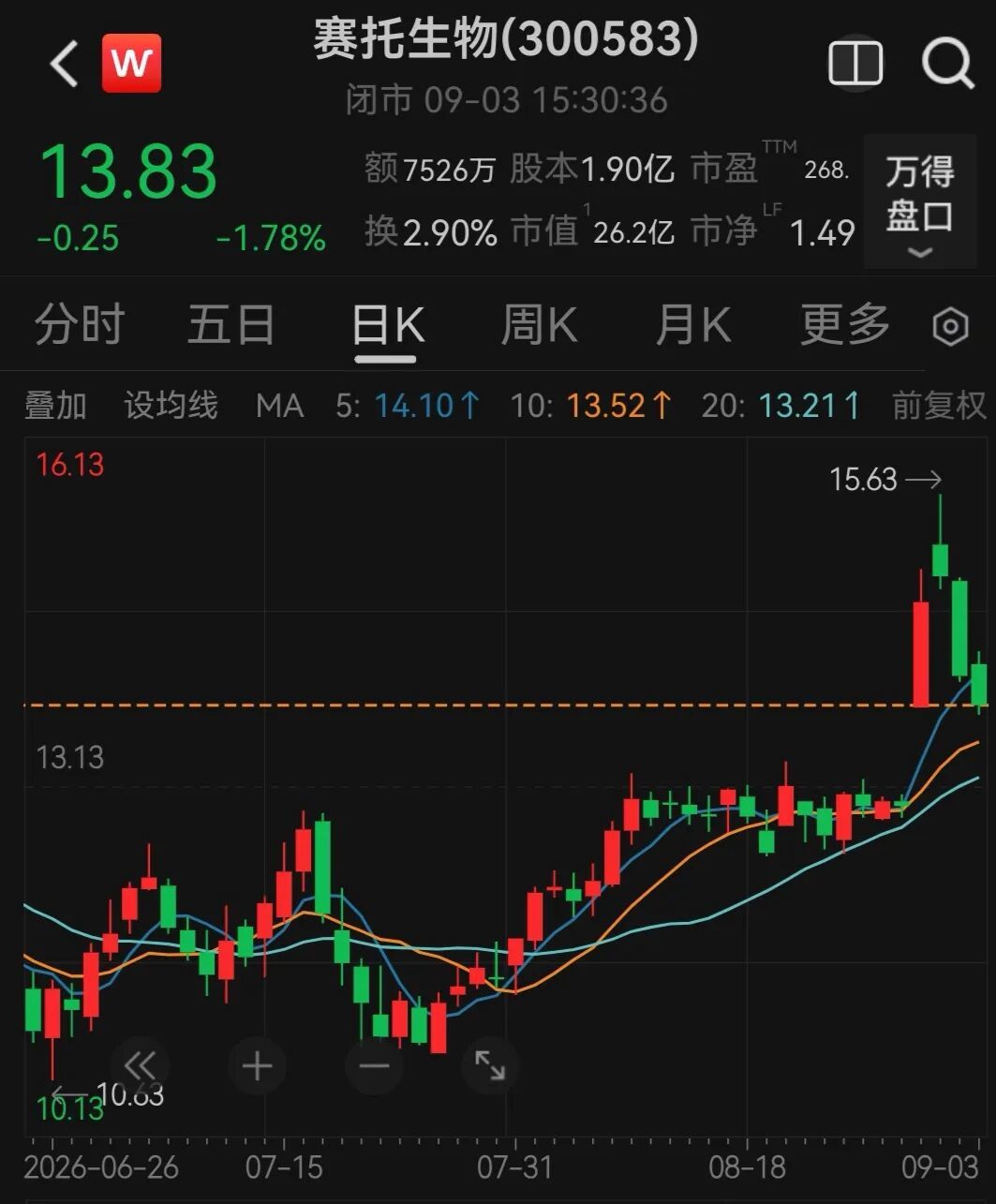Open the search magnifier icon
The width and height of the screenshot is (996, 1204).
click(948, 64)
